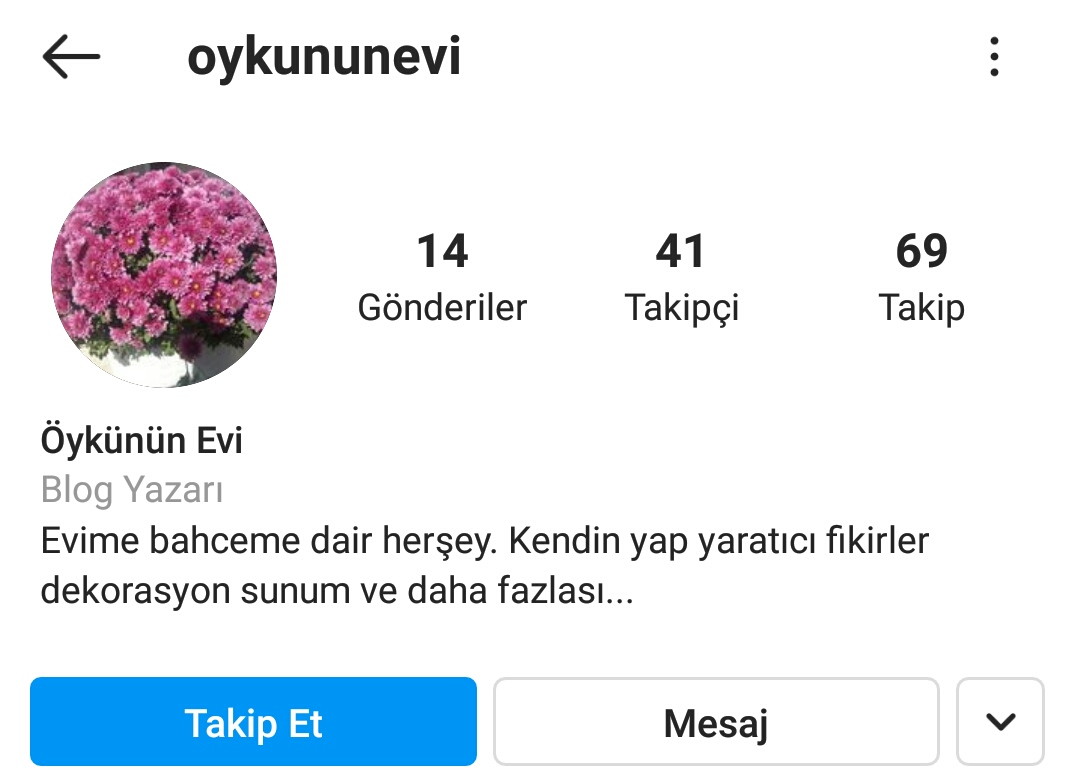This screenshot has width=1075, height=780.
Task: Go back using the arrow icon
Action: tap(71, 58)
